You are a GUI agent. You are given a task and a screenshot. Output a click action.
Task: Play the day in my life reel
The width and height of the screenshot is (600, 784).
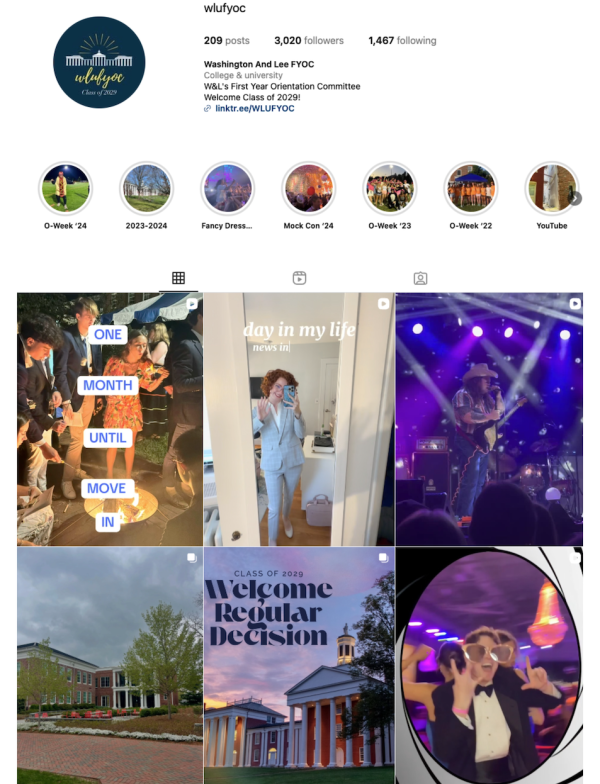pos(299,418)
